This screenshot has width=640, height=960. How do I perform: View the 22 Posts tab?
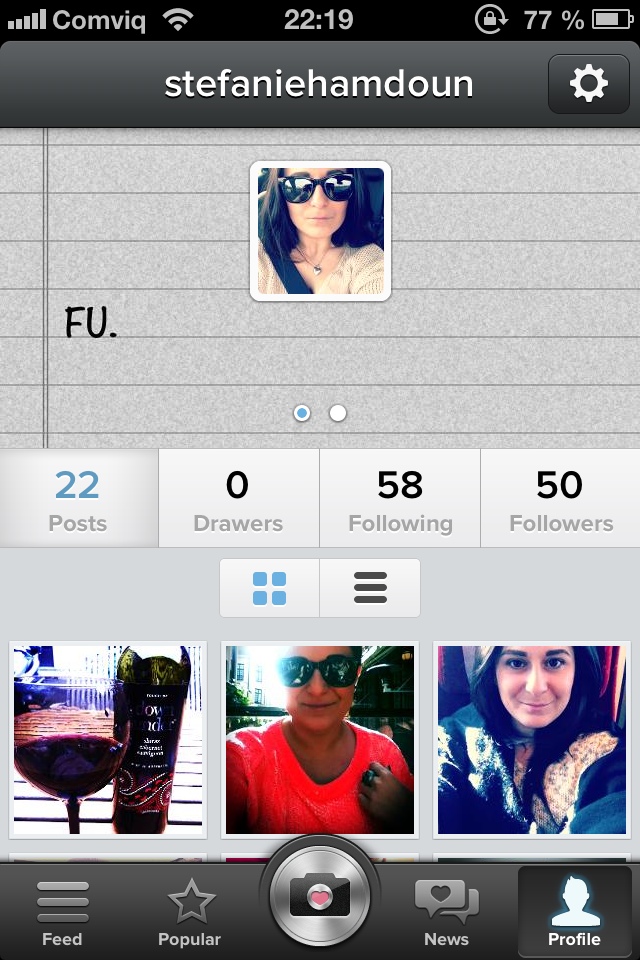point(78,499)
